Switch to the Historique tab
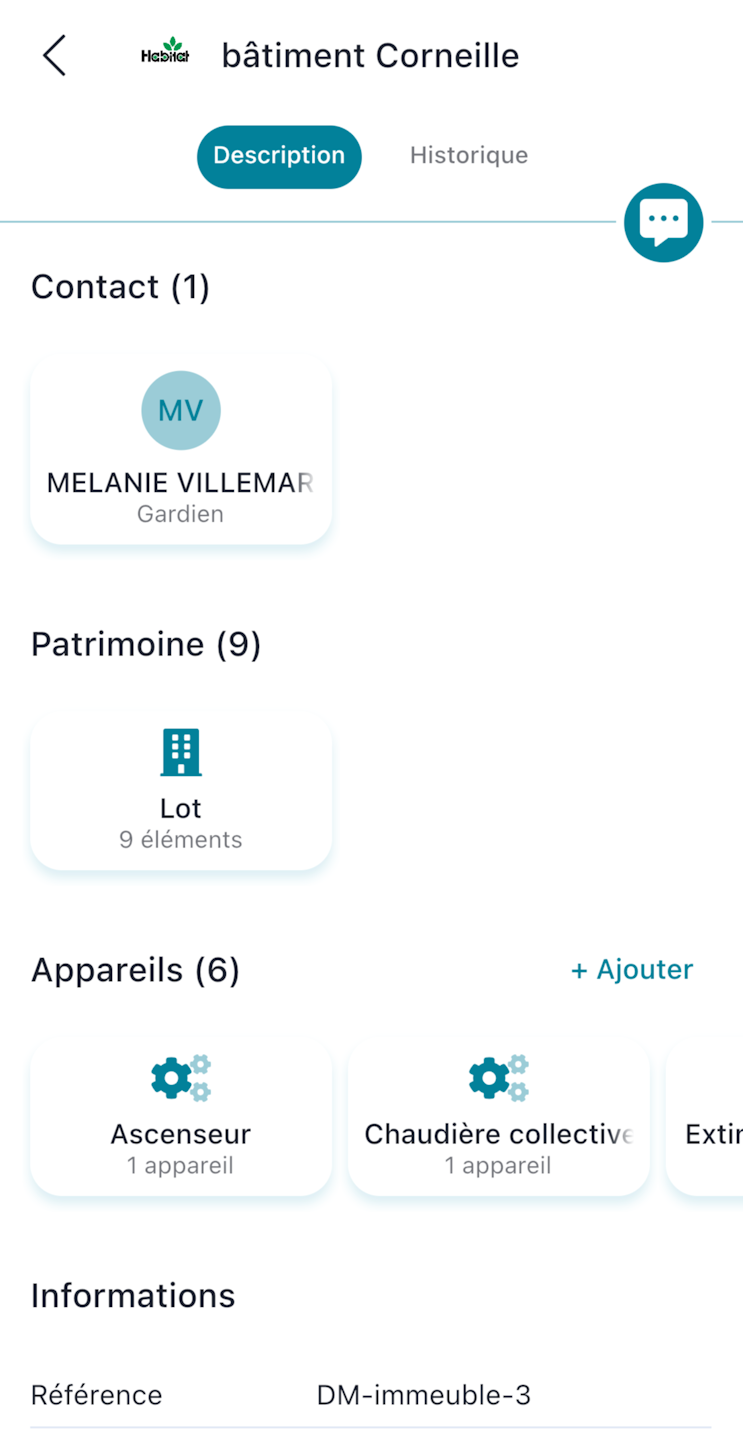 click(468, 156)
